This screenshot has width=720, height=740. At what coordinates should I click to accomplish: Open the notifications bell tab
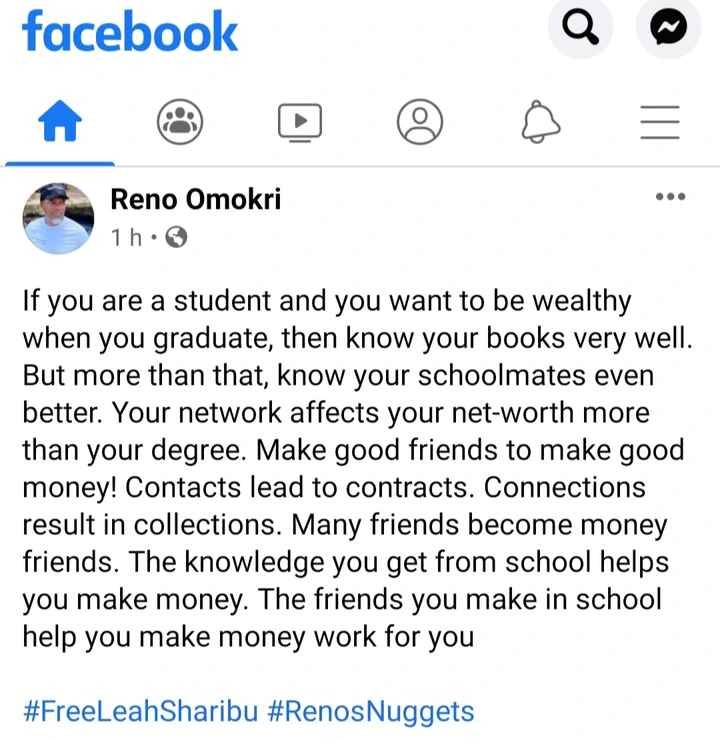pos(540,123)
